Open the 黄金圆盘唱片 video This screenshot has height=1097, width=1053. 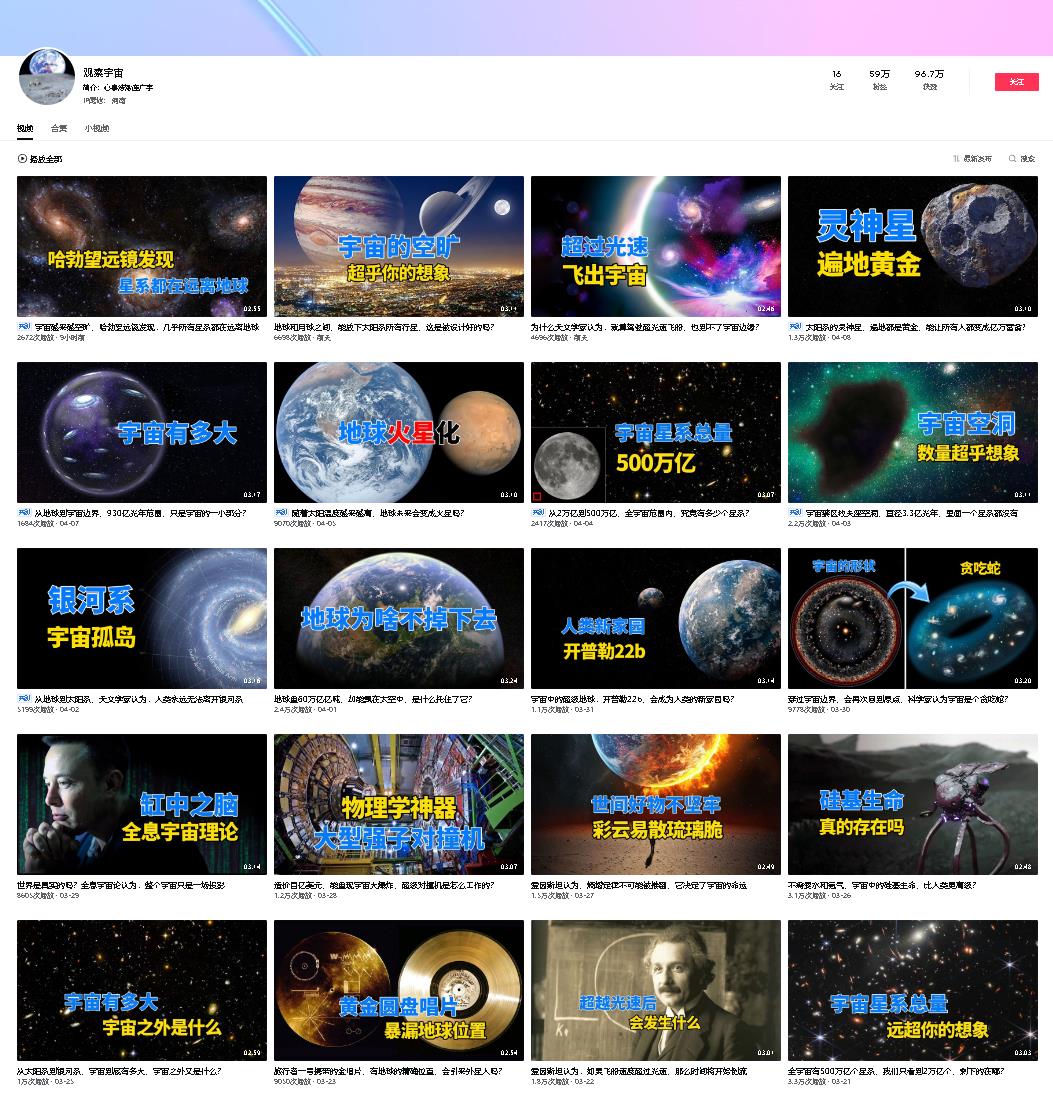(x=399, y=990)
